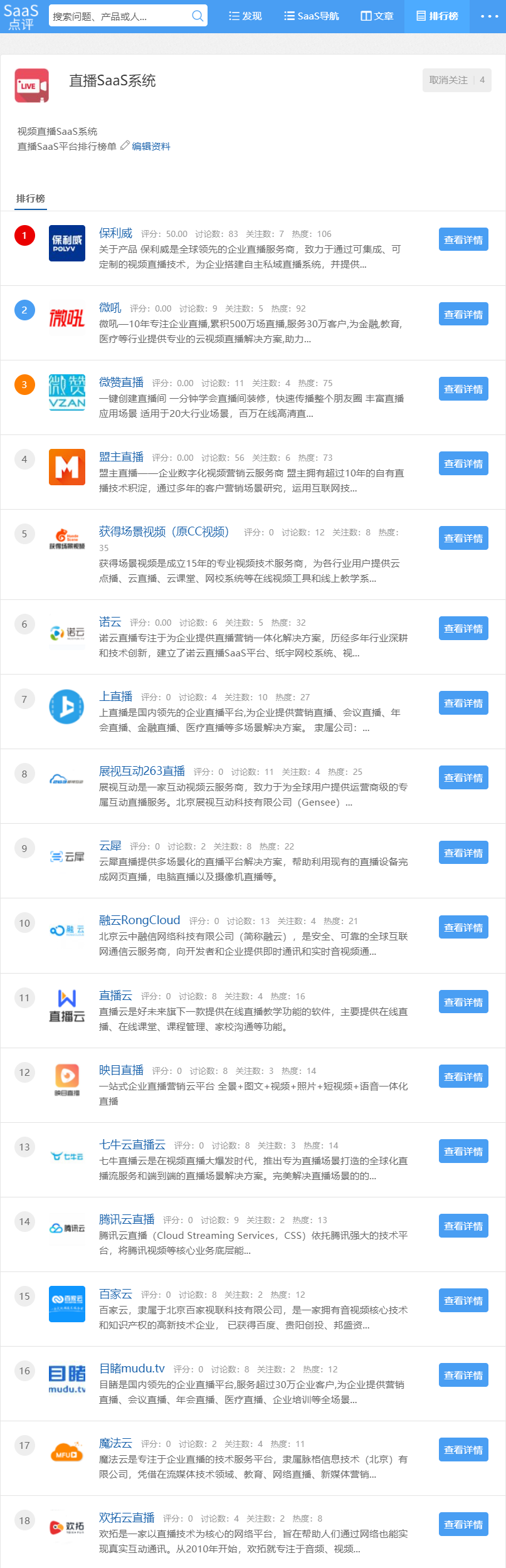The image size is (506, 1568).
Task: Open the 目睹mudu.tv title link
Action: pos(132,1369)
